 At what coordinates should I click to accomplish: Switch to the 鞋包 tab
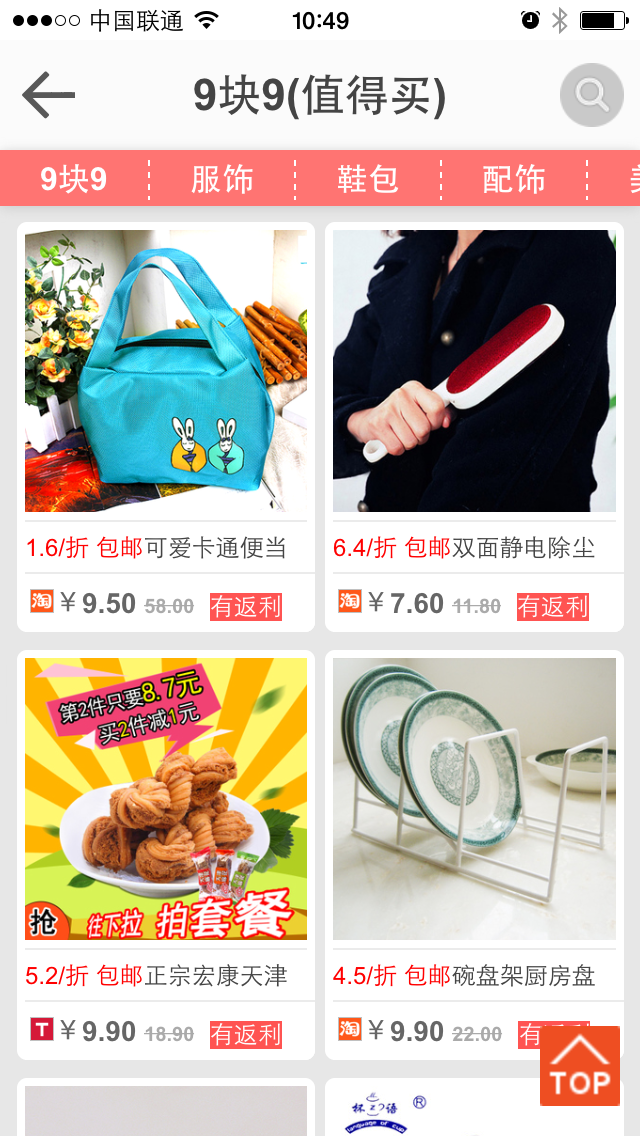click(367, 180)
